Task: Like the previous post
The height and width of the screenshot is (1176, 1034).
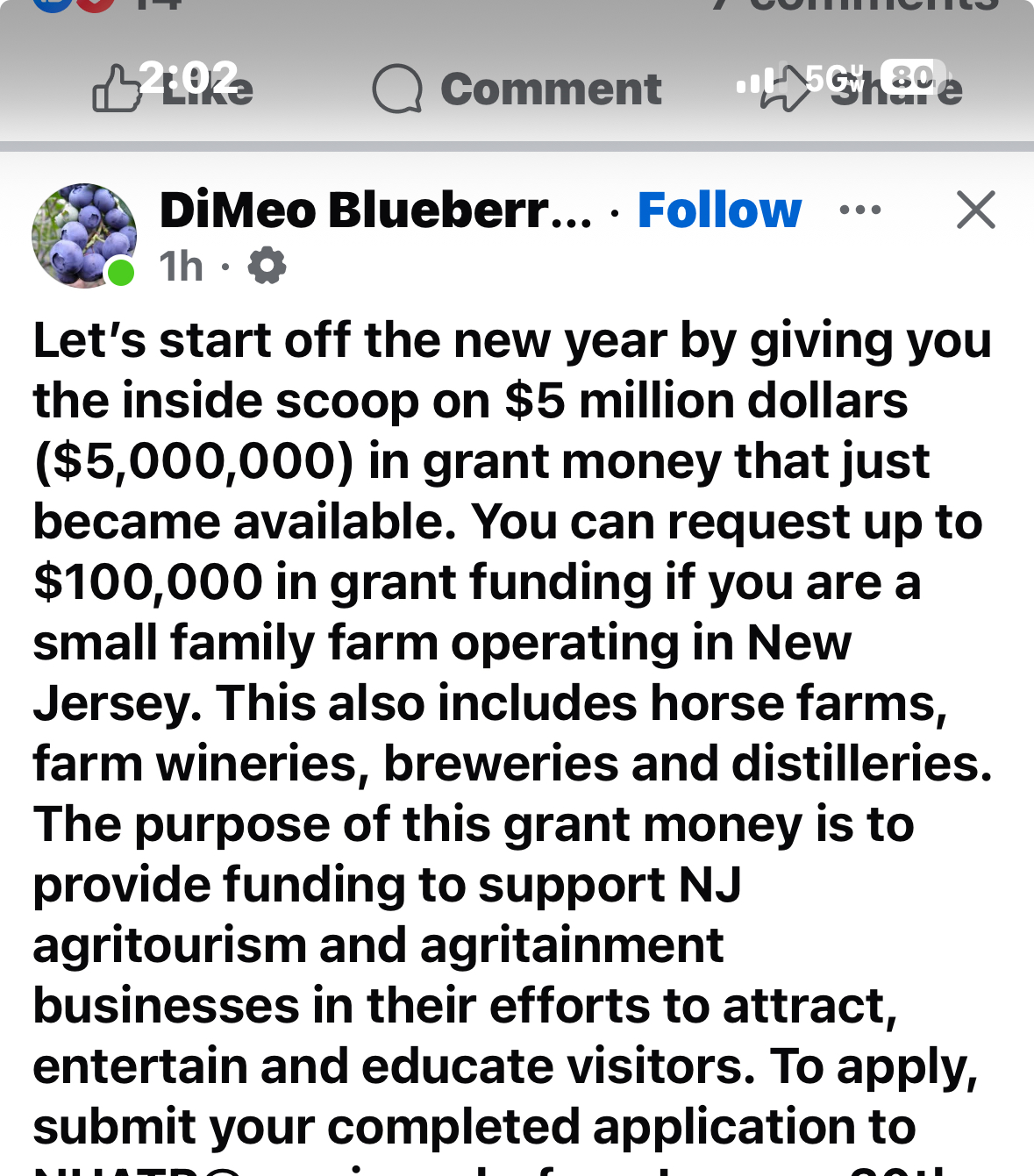Action: point(172,89)
